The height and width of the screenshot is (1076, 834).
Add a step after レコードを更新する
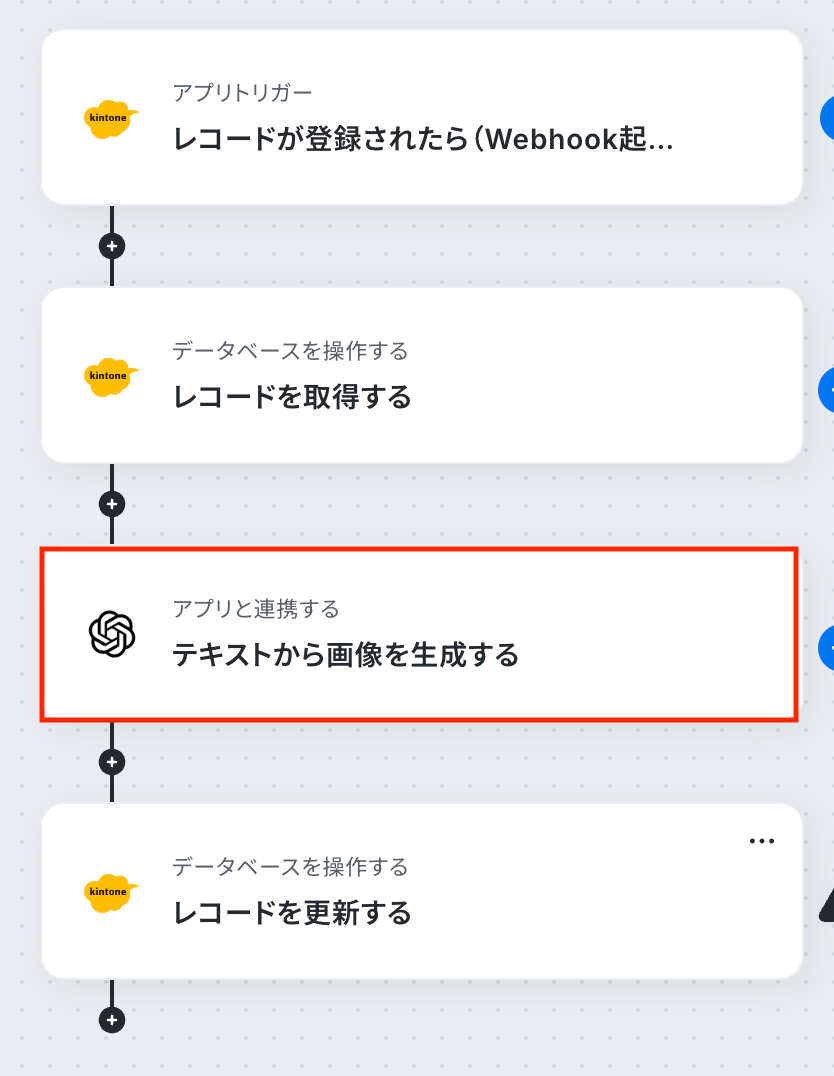click(x=112, y=1020)
